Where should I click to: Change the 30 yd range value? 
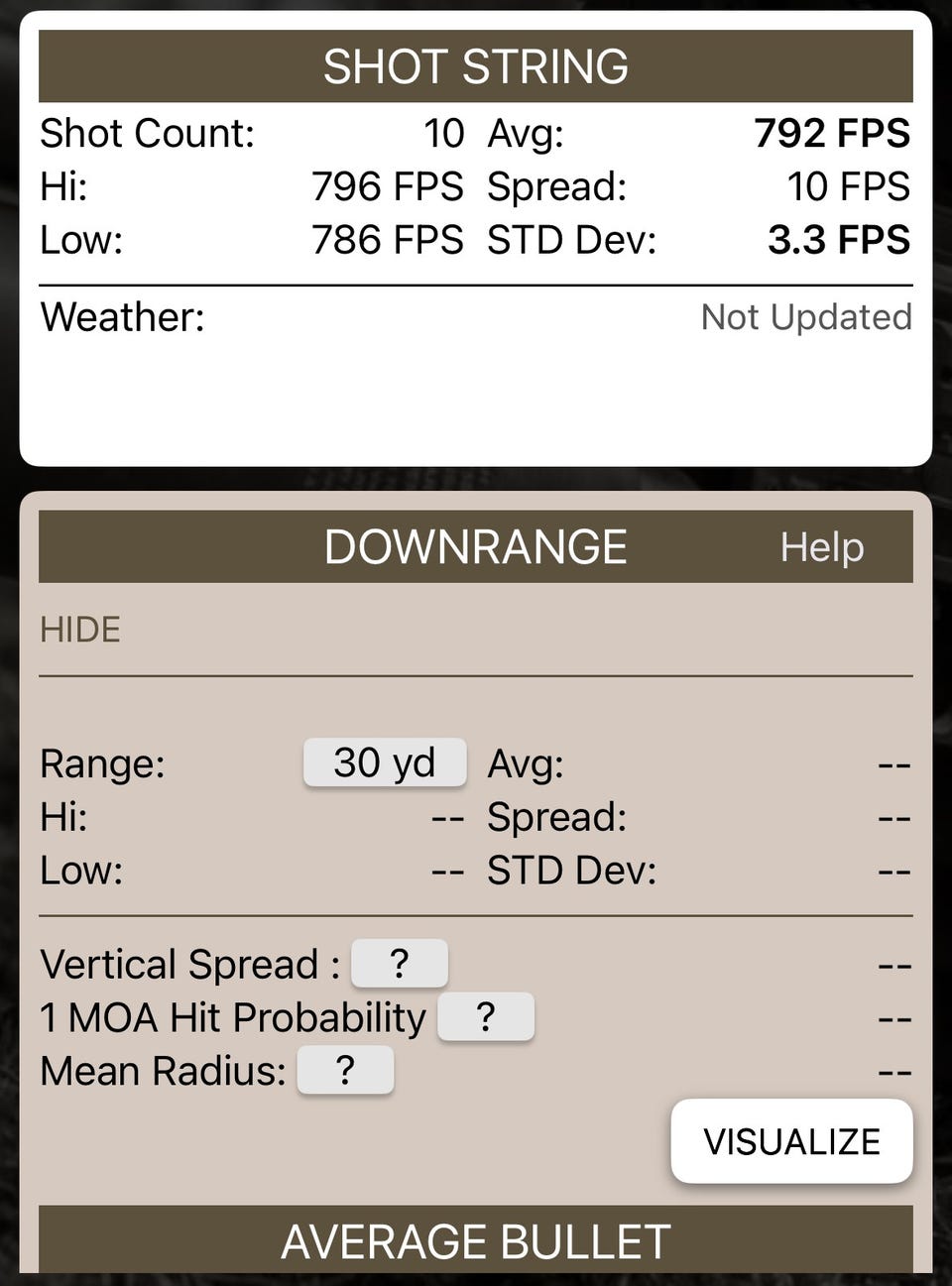[x=385, y=762]
